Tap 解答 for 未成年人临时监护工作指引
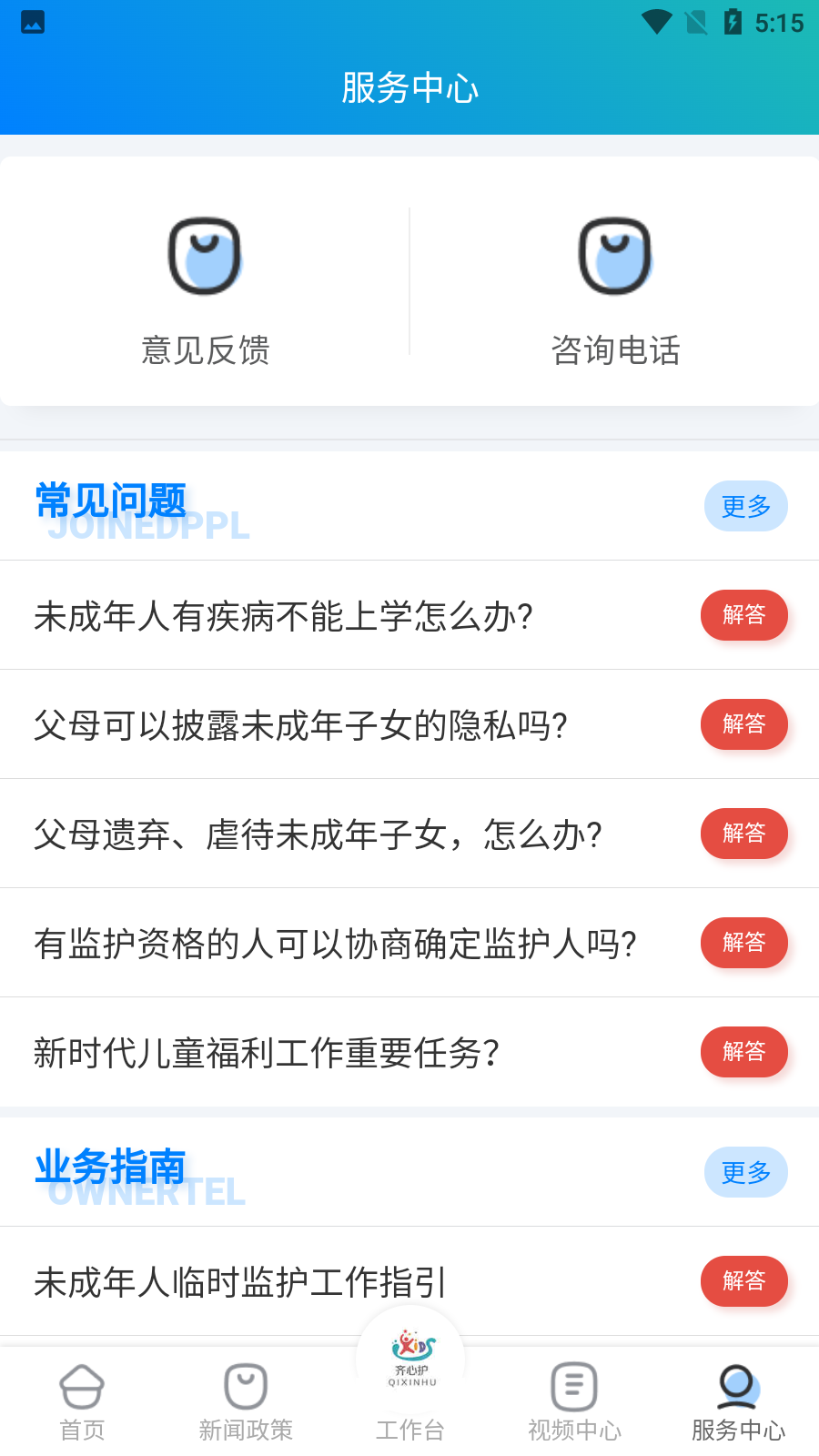This screenshot has width=819, height=1456. pos(743,1281)
